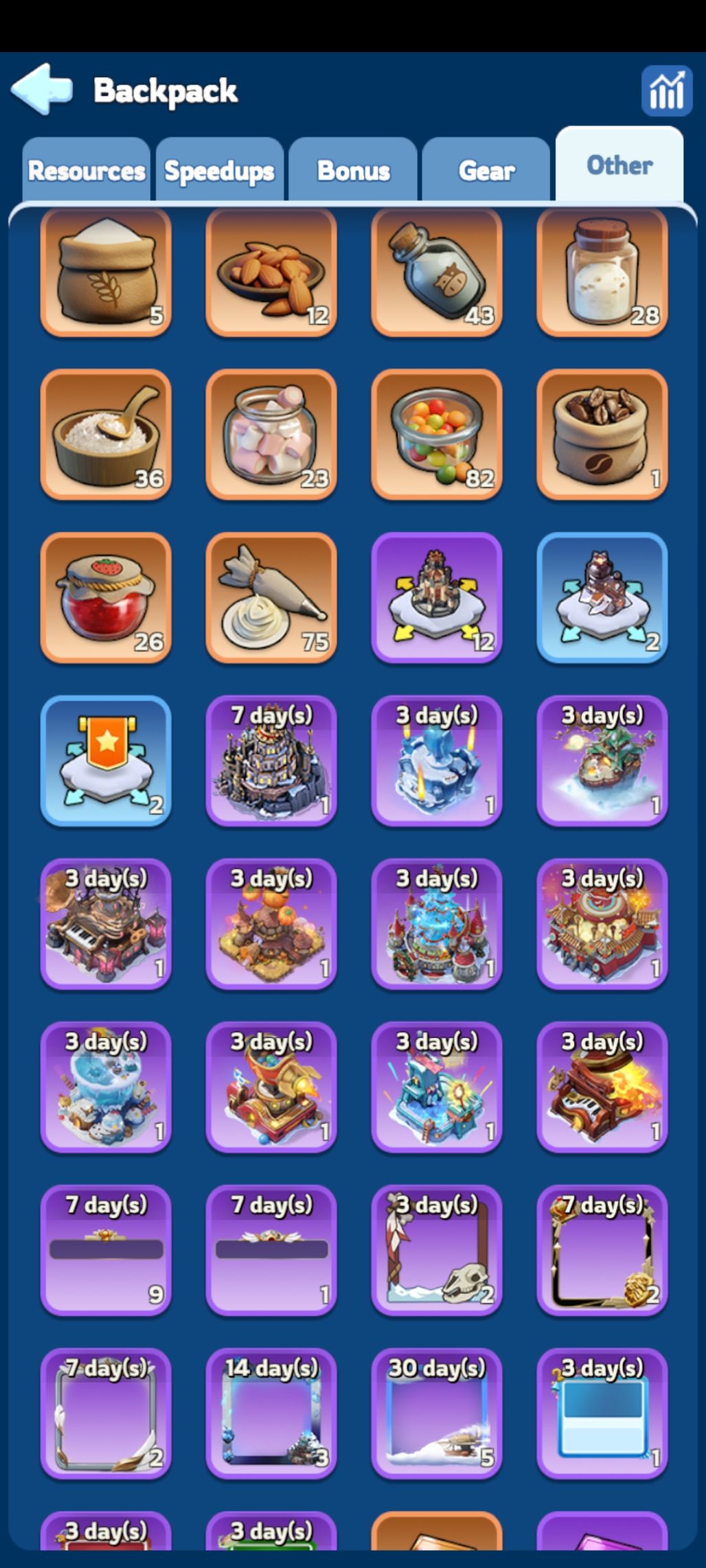
Task: Switch to the Resources tab
Action: [86, 170]
